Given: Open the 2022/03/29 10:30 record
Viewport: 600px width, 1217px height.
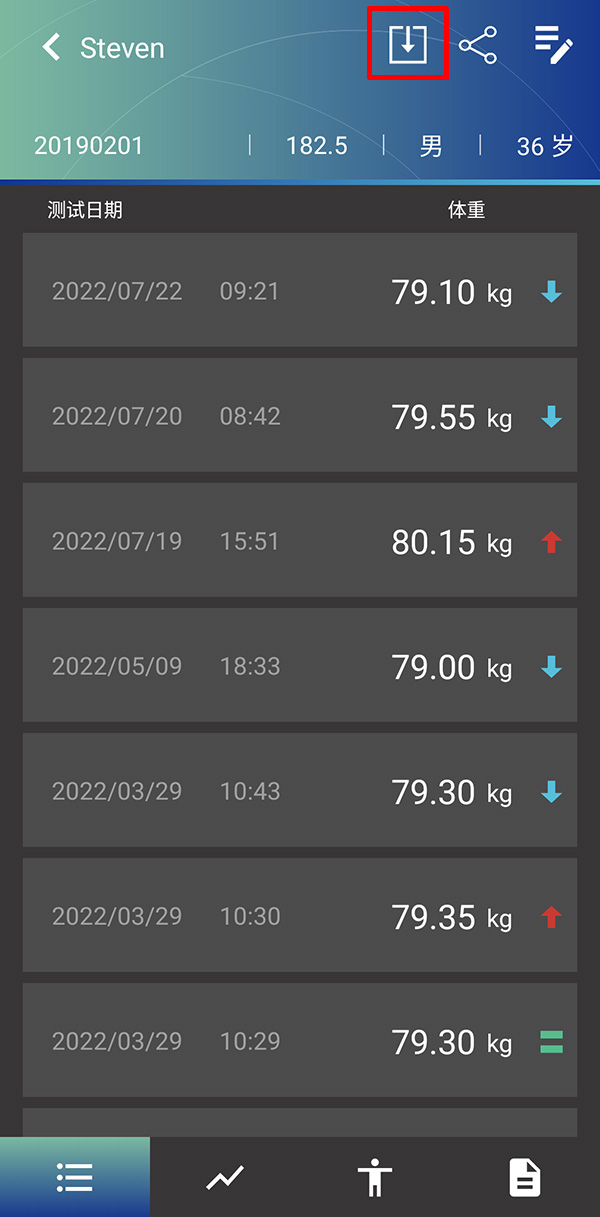Looking at the screenshot, I should 300,916.
